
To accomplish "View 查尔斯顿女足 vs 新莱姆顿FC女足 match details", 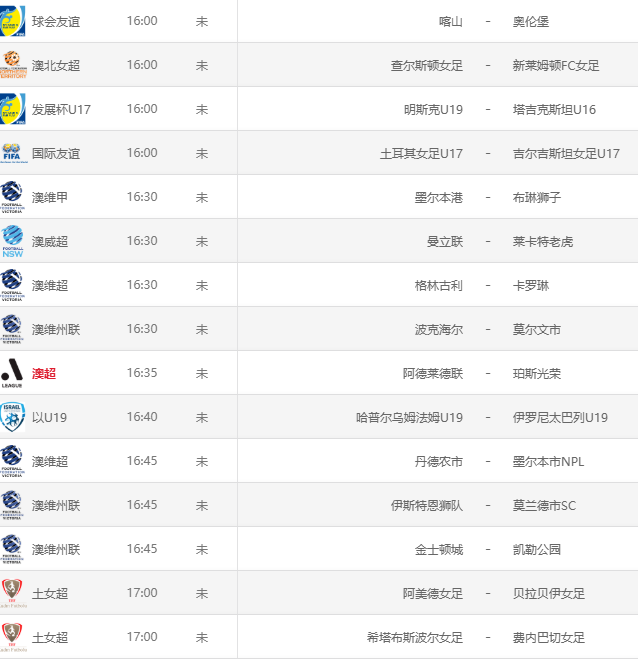I will point(487,65).
